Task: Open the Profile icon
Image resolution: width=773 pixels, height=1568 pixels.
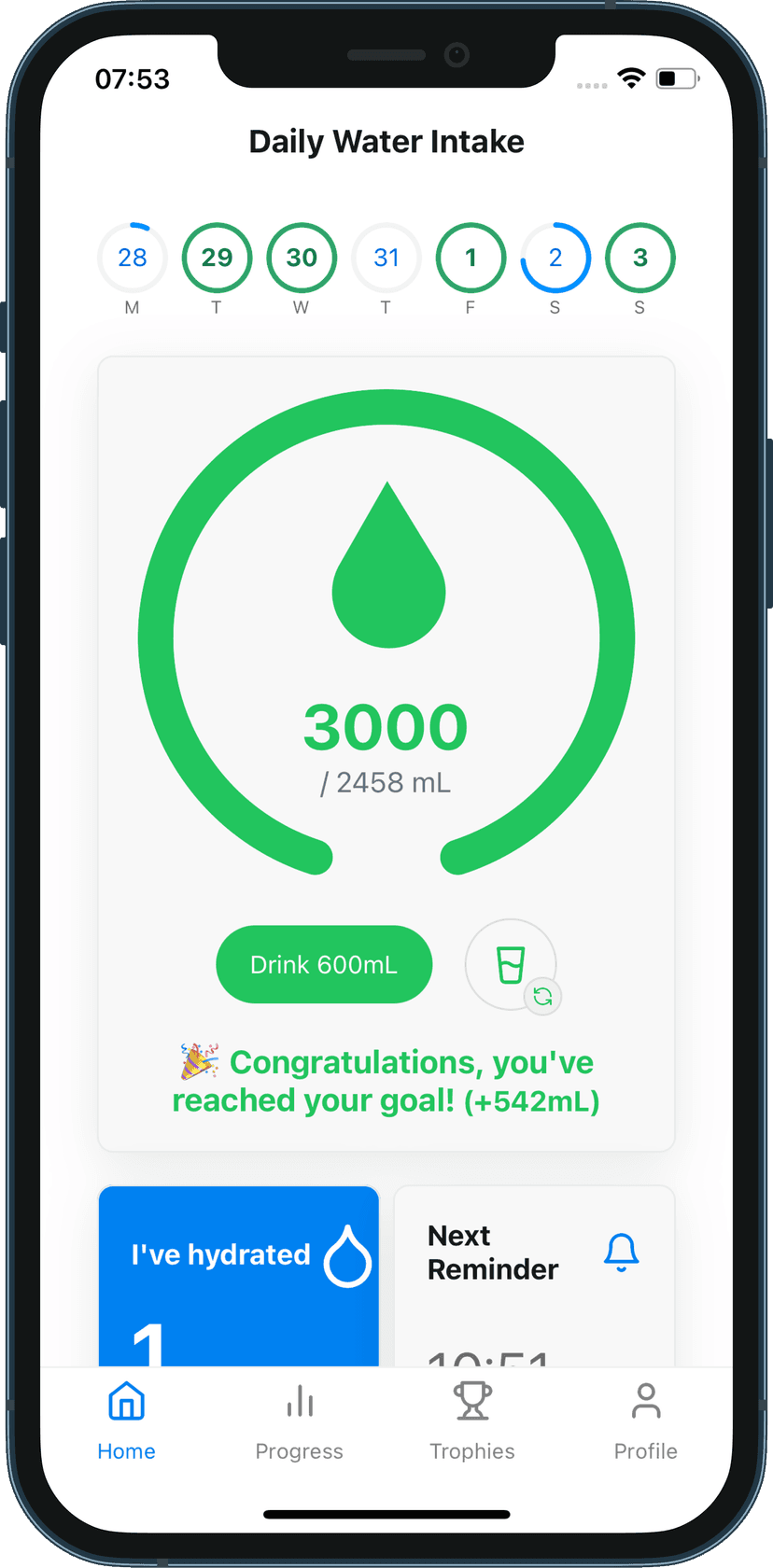Action: point(645,1400)
